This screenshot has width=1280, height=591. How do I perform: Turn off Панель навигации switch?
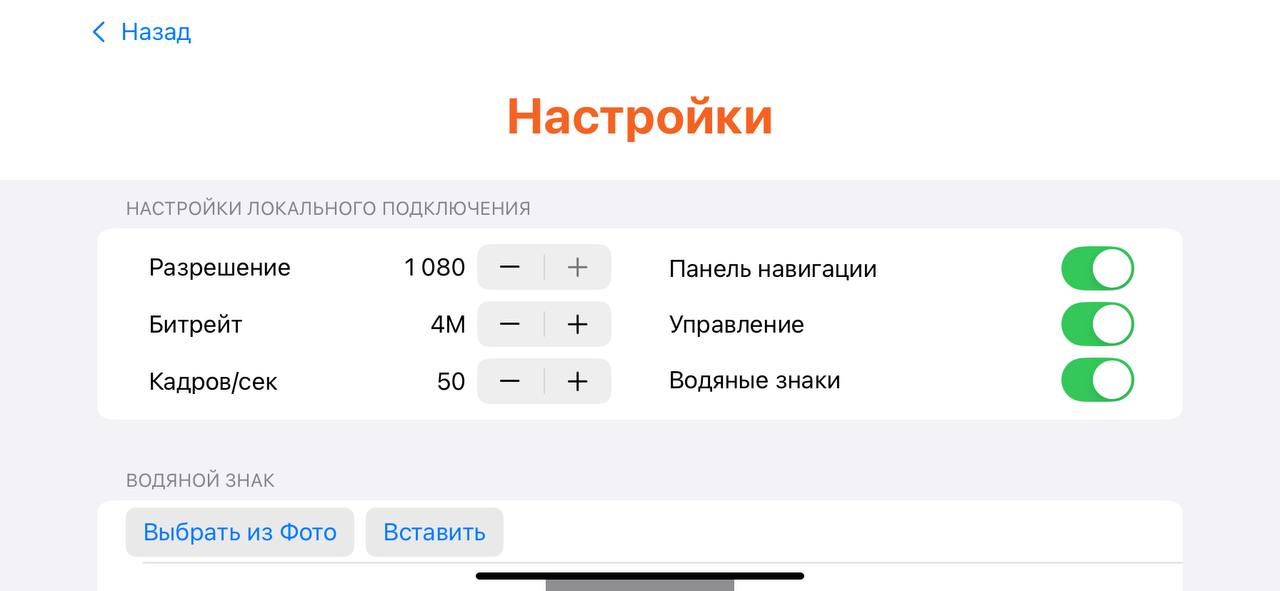tap(1097, 268)
